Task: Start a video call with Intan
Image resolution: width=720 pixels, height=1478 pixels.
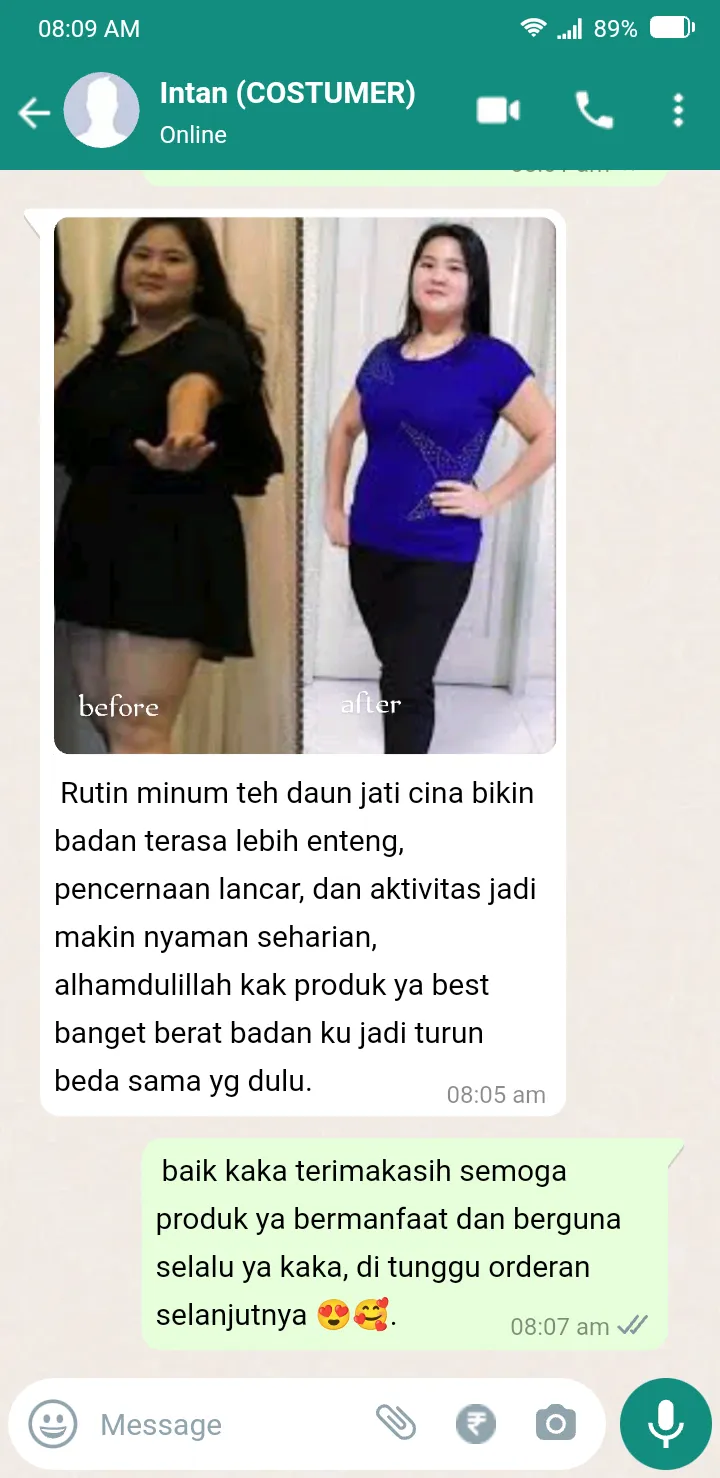Action: pos(498,110)
